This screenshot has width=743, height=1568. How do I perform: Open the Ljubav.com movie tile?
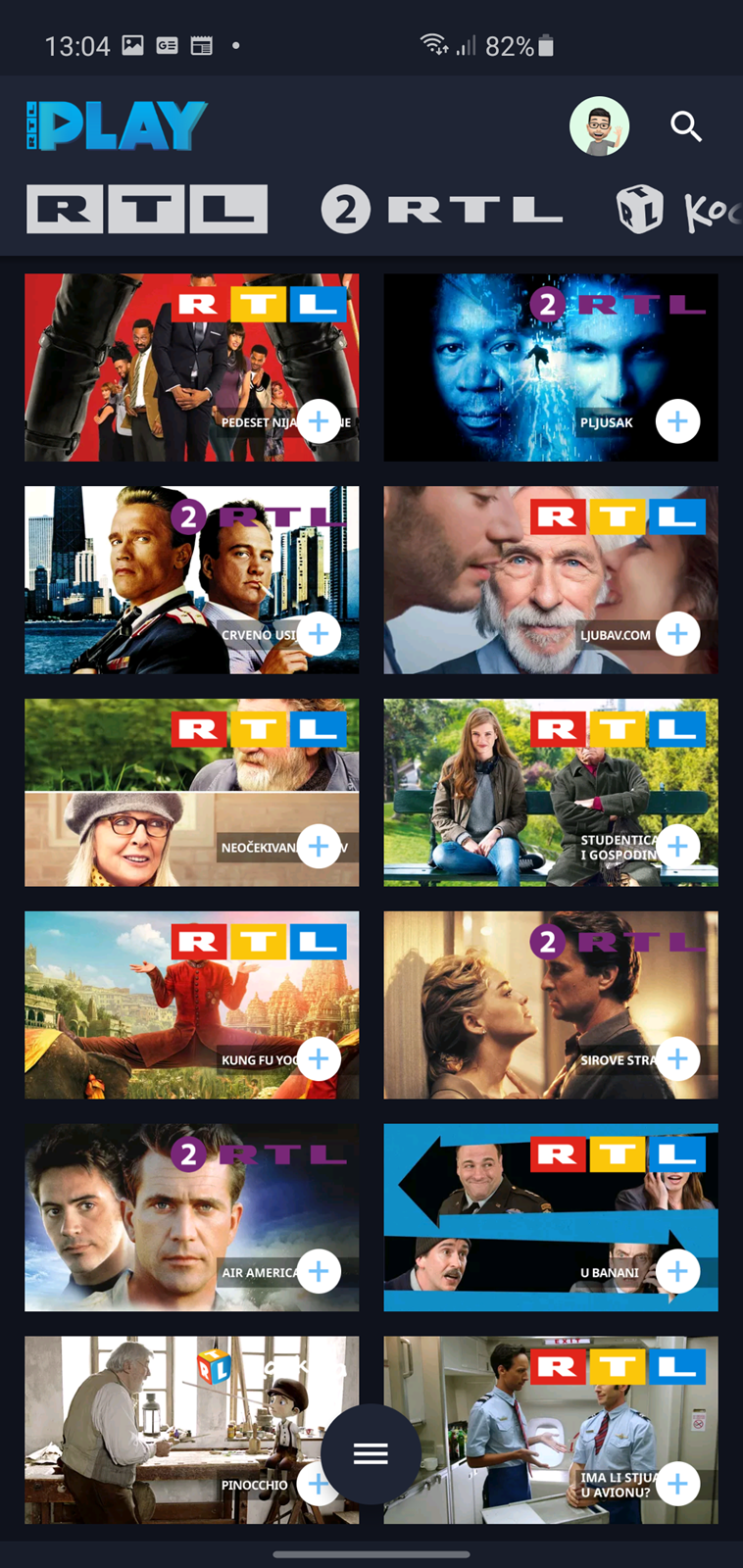coord(550,580)
